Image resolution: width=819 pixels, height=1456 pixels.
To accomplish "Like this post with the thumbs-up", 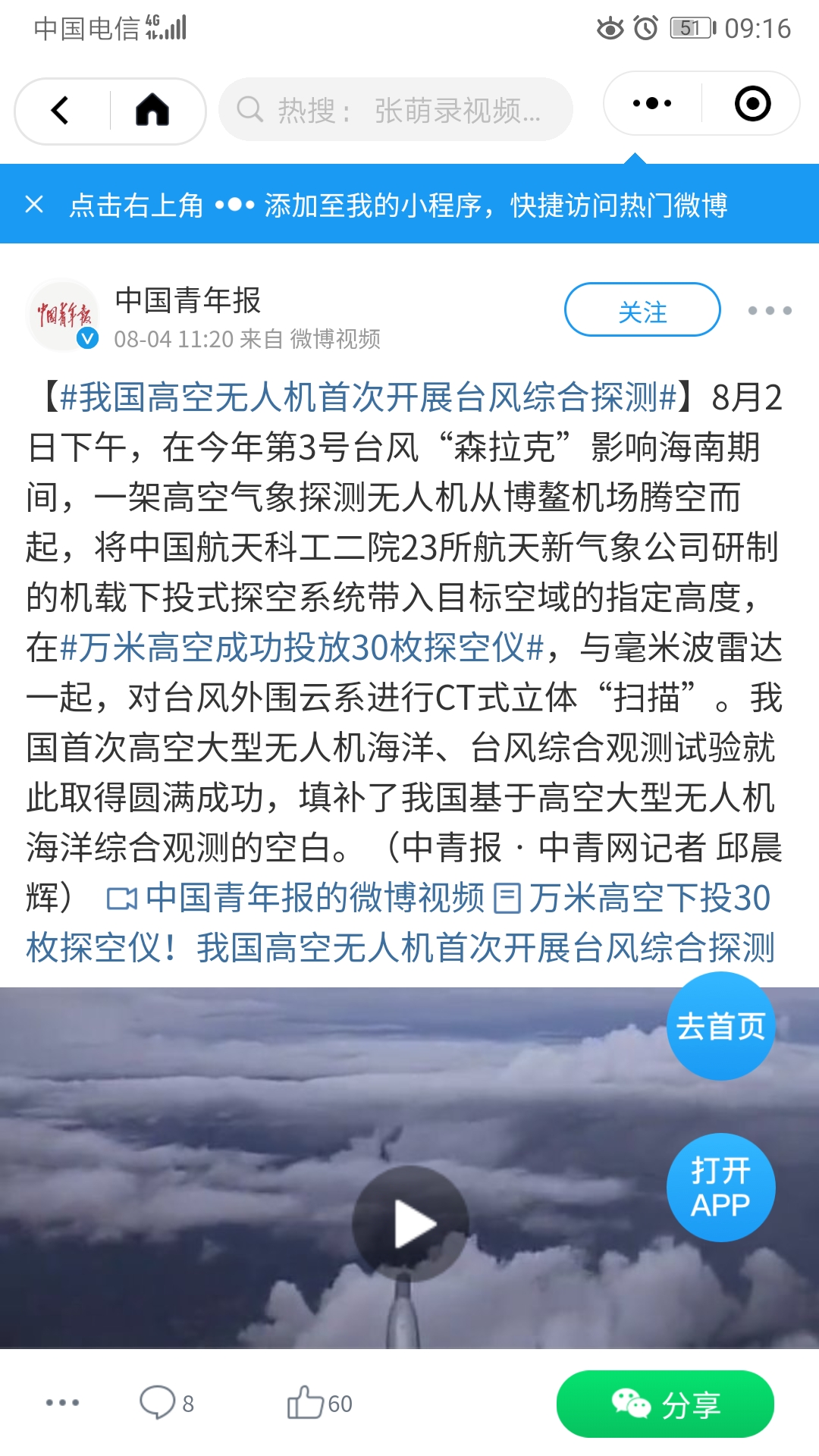I will [319, 1403].
